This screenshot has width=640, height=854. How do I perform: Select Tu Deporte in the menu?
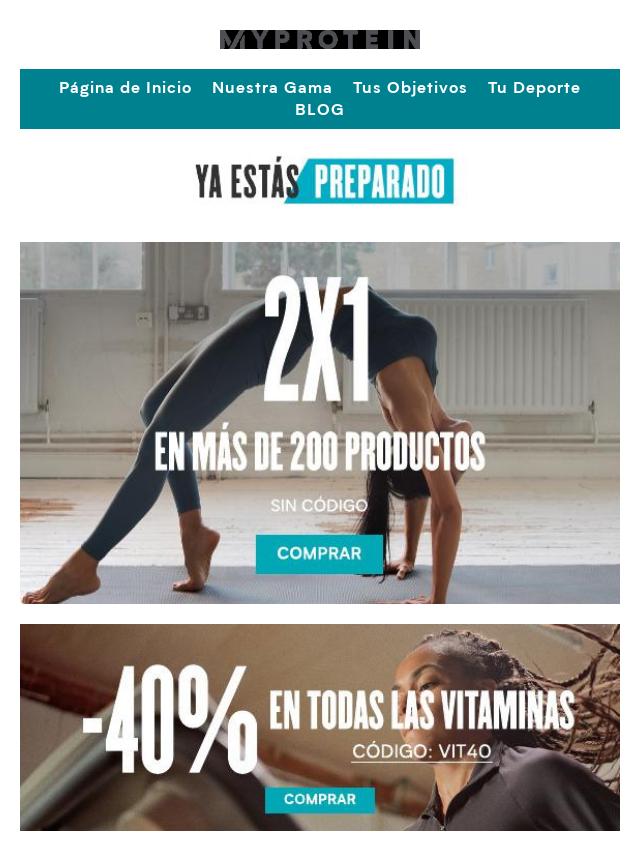533,88
